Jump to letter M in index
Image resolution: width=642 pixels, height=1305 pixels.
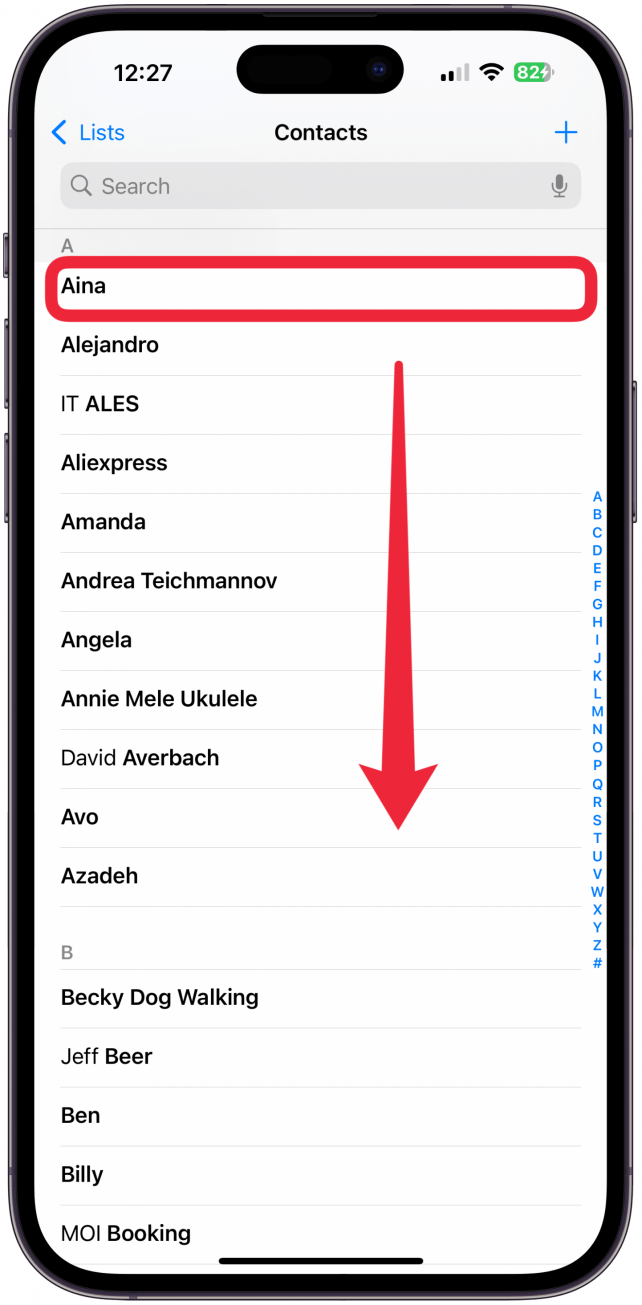click(x=597, y=712)
